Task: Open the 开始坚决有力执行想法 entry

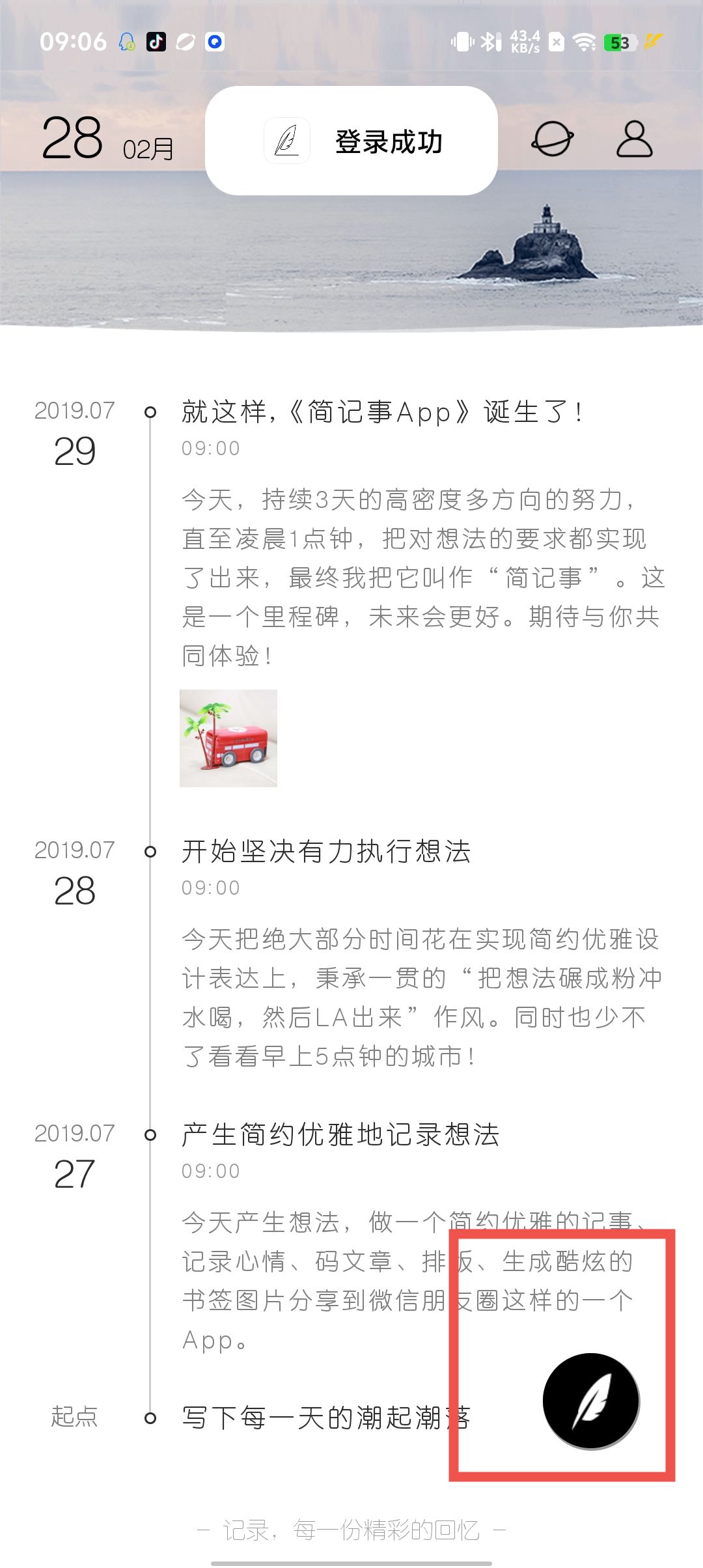Action: [326, 852]
